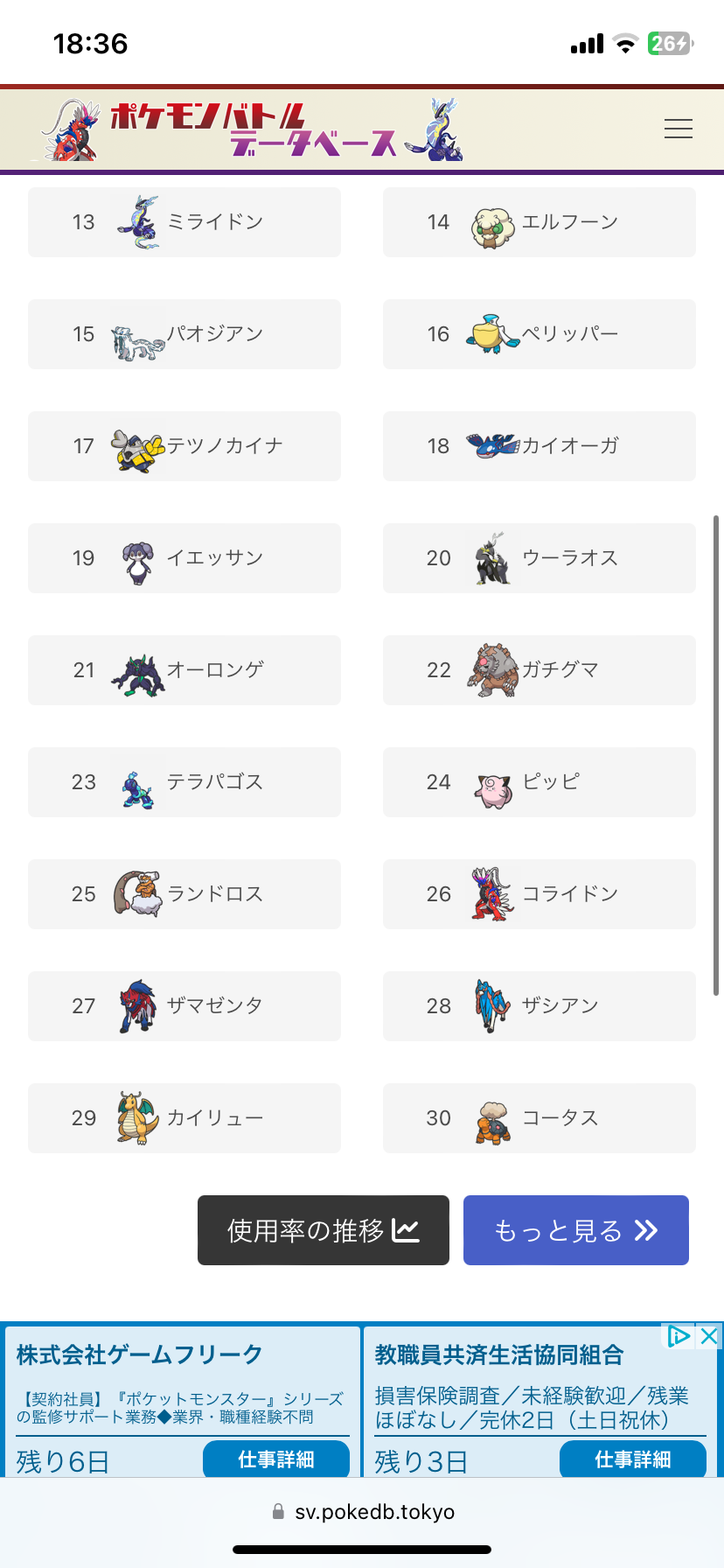Tap もっと見る to load more
This screenshot has height=1568, width=724.
click(x=576, y=1230)
